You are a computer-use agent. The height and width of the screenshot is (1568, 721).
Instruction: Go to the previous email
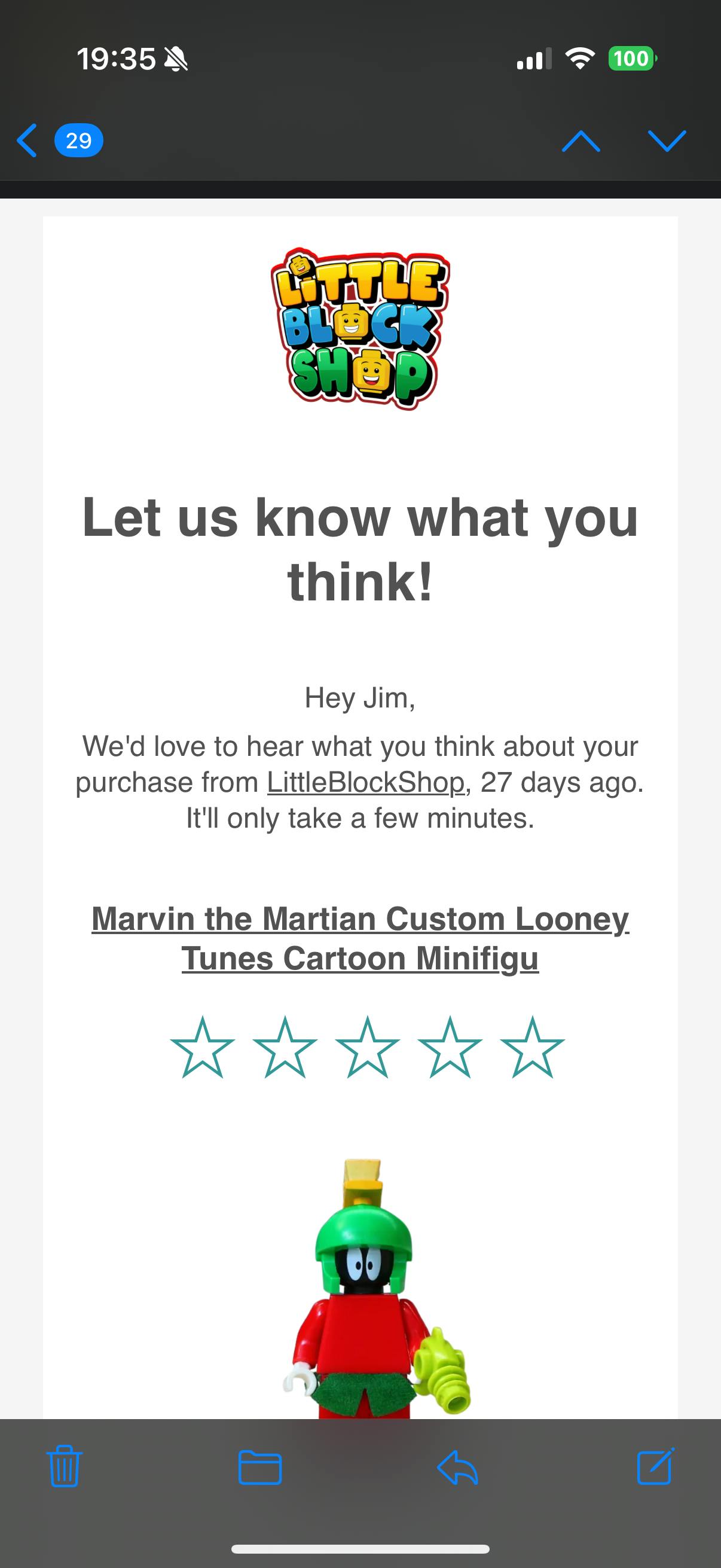click(x=581, y=141)
